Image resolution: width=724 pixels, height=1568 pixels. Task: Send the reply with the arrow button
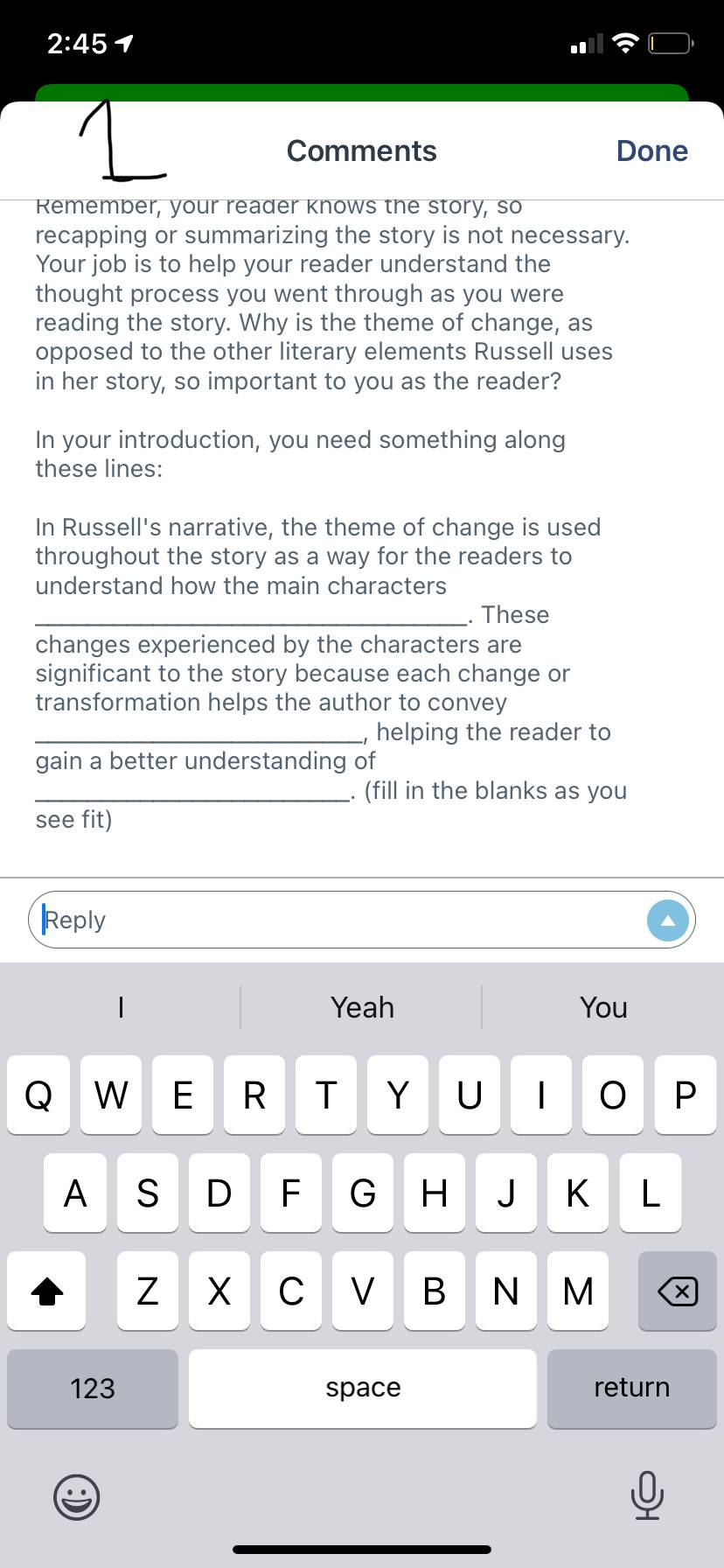pos(668,920)
